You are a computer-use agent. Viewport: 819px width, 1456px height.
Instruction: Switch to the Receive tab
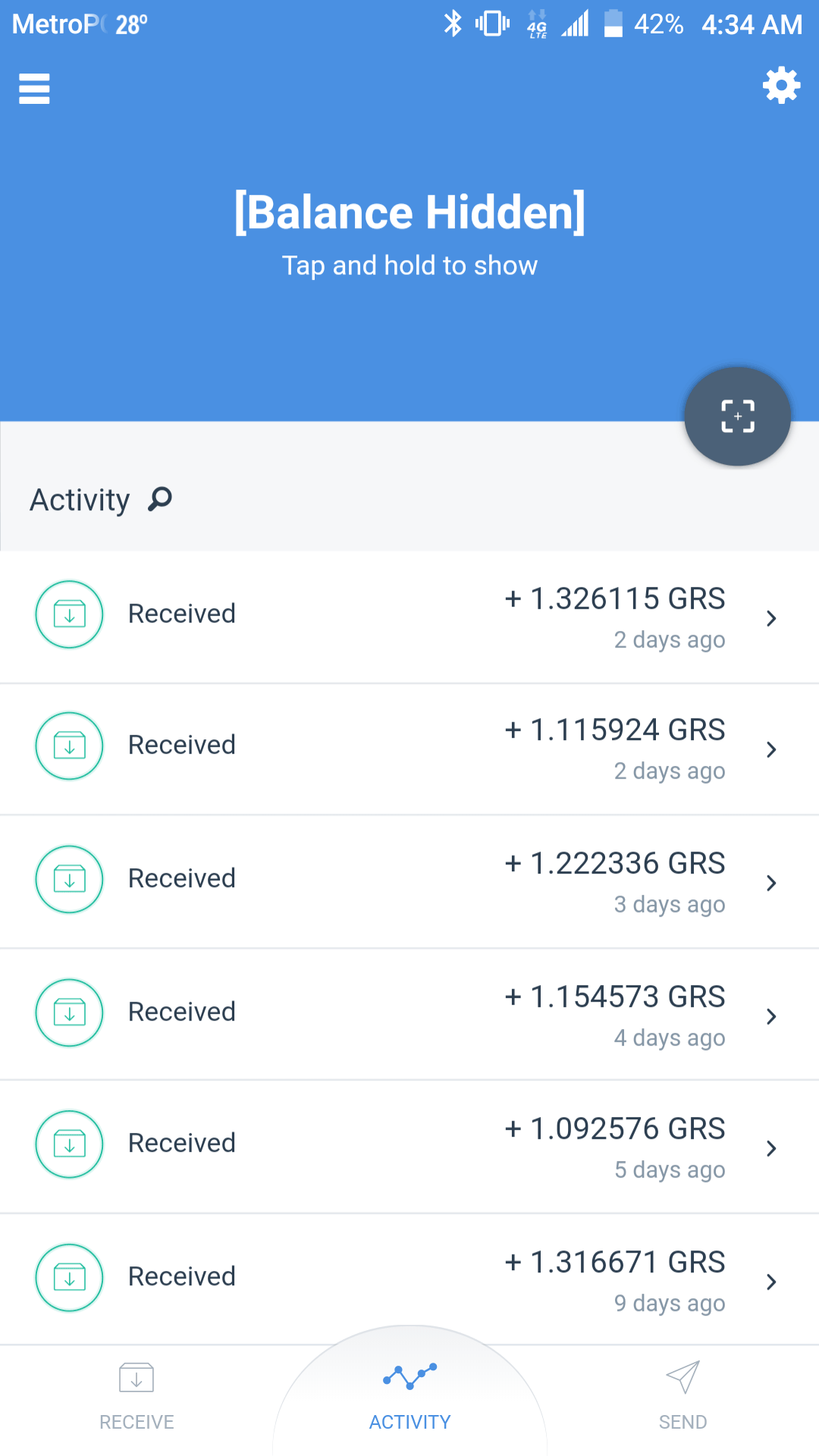pos(136,1397)
